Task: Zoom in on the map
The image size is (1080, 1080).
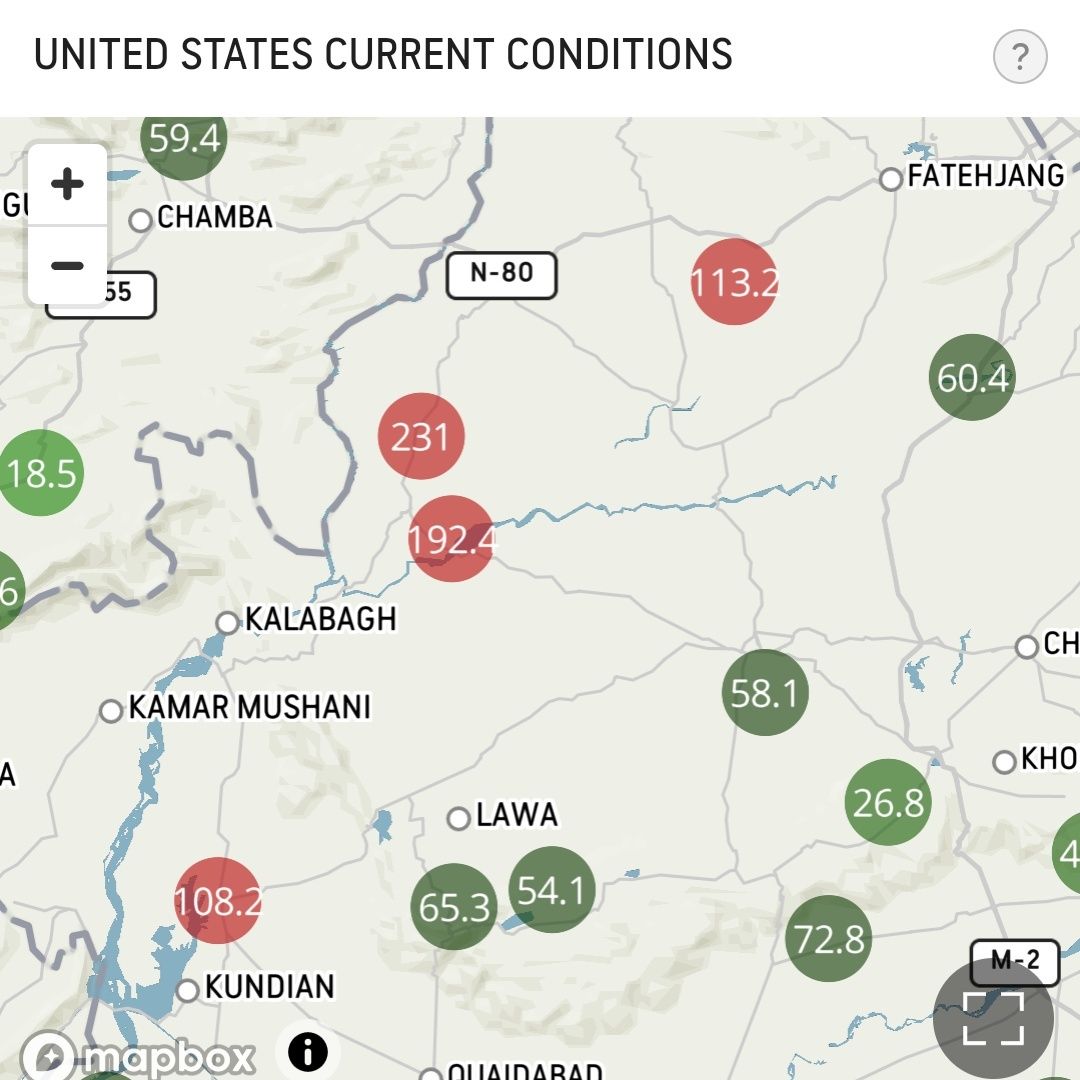Action: [x=68, y=185]
